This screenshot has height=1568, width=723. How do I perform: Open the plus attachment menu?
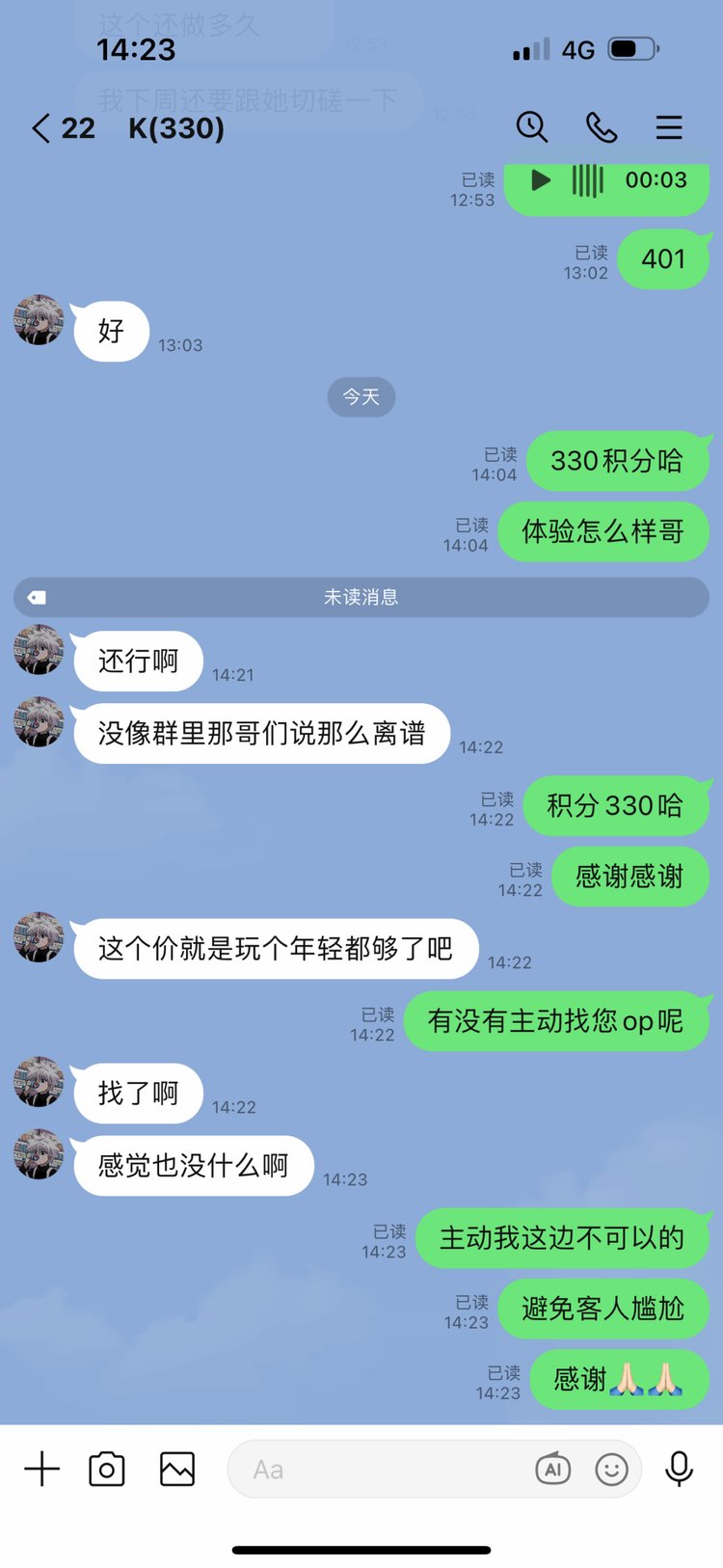(41, 1470)
